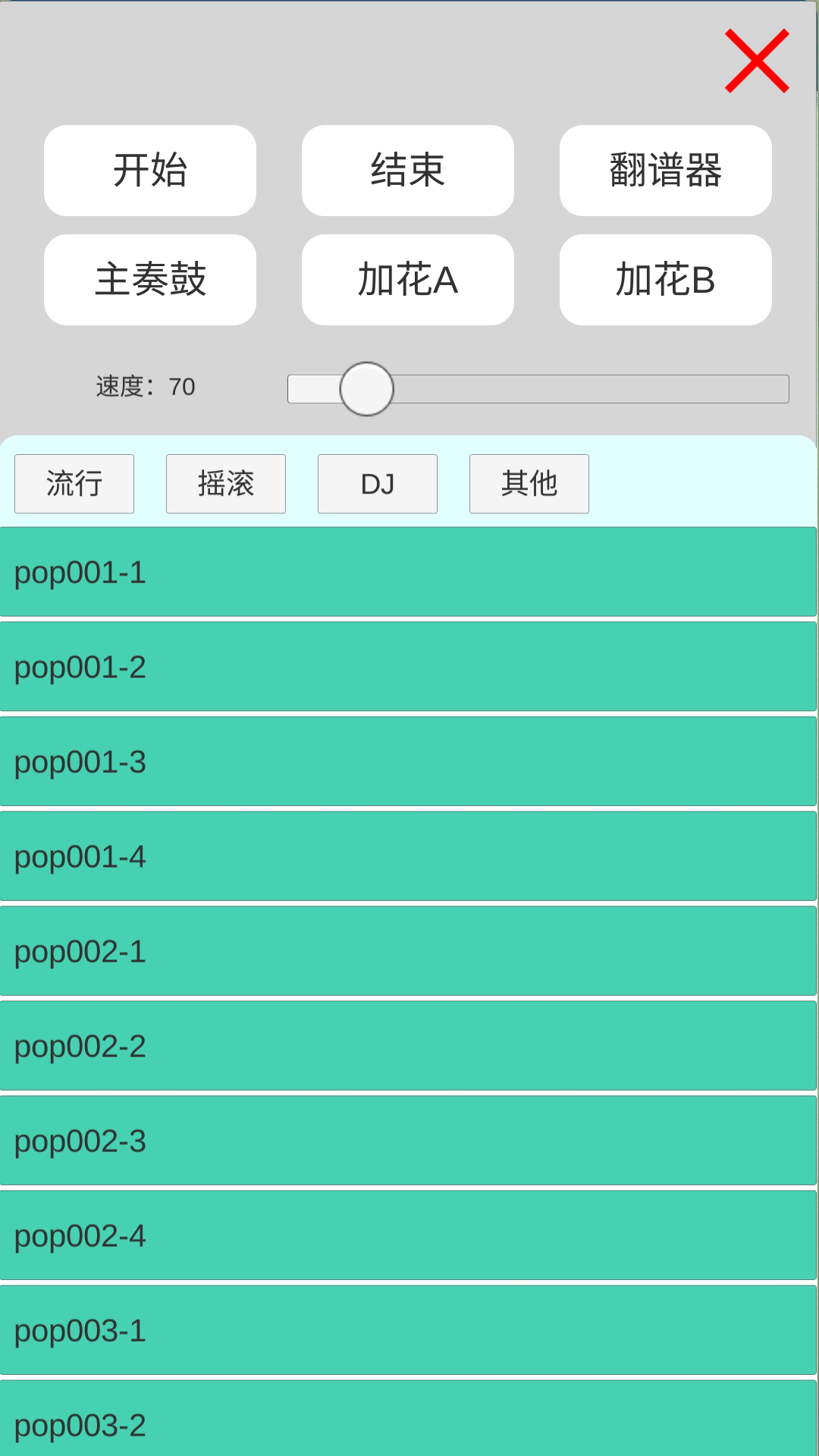Select the pop001-1 rhythm pattern
The width and height of the screenshot is (819, 1456).
coord(409,573)
